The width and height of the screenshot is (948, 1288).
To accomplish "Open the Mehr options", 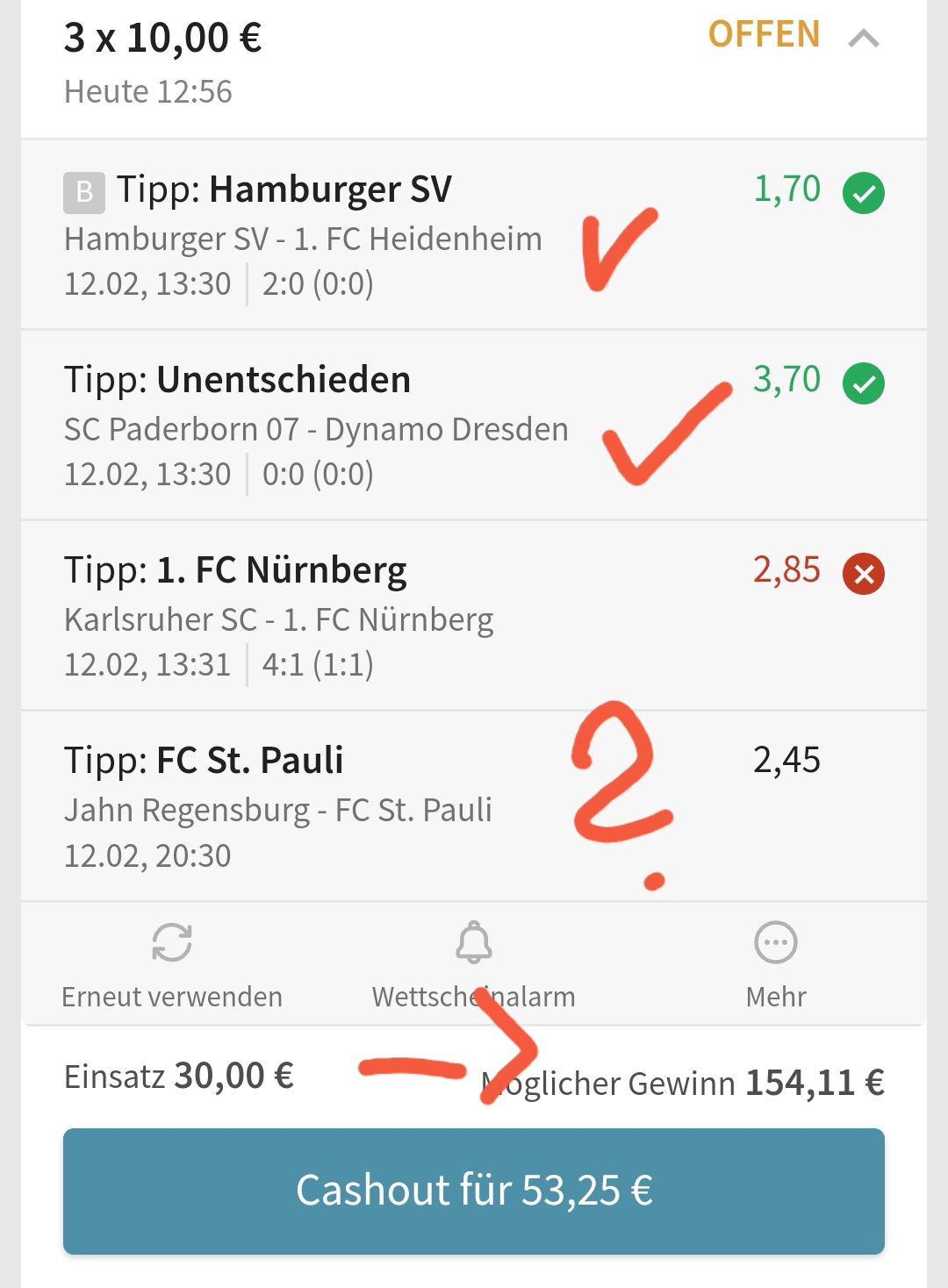I will coord(776,964).
